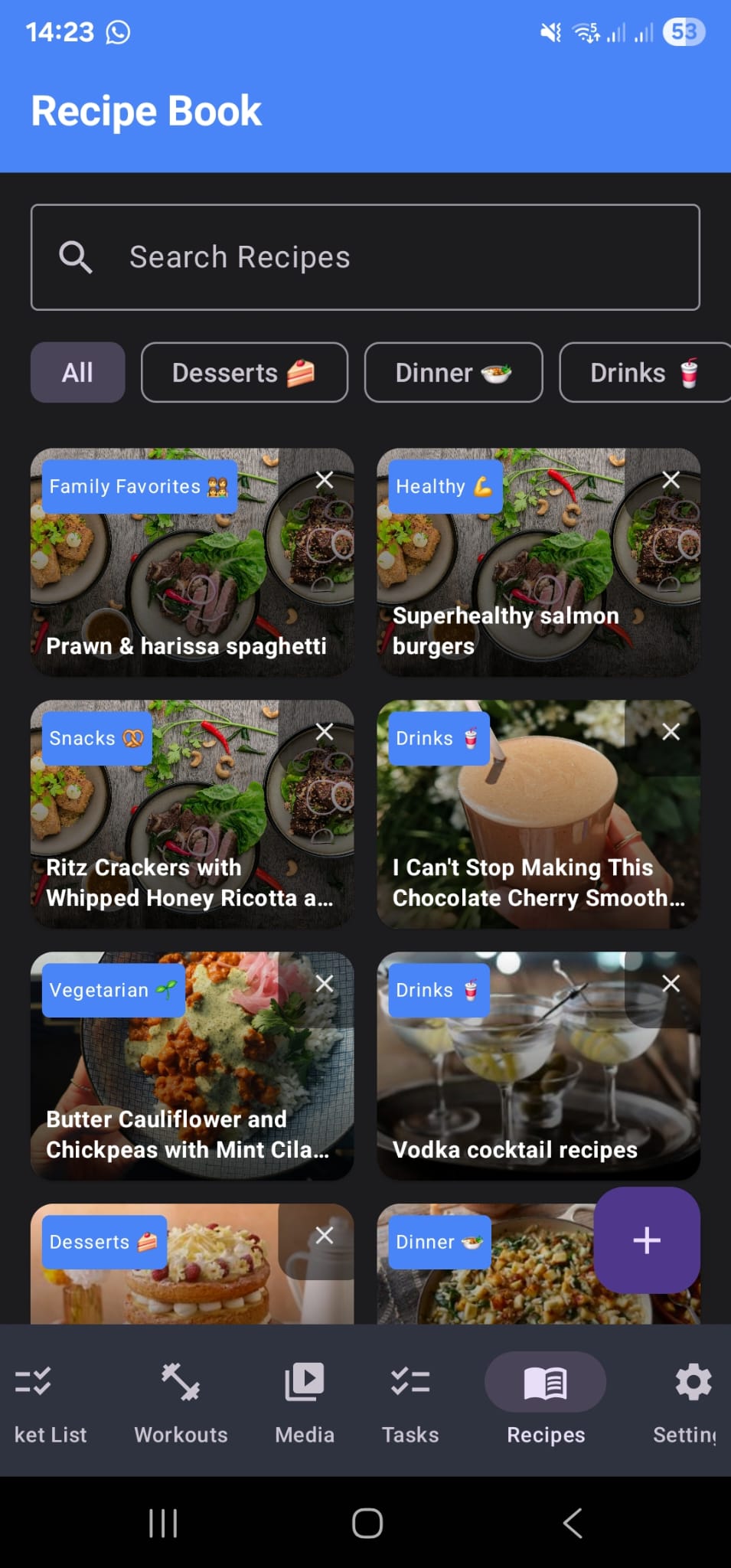
Task: Open the Butter Cauliflower and Chickpeas recipe
Action: click(x=192, y=1068)
